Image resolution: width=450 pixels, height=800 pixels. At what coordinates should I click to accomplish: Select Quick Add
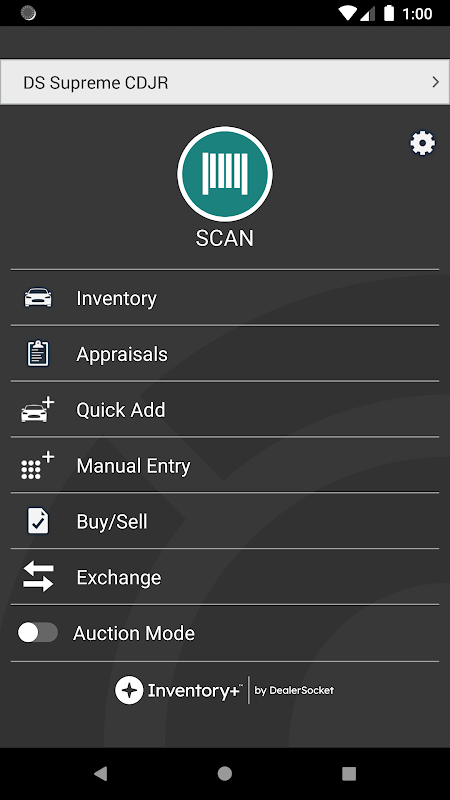(224, 409)
